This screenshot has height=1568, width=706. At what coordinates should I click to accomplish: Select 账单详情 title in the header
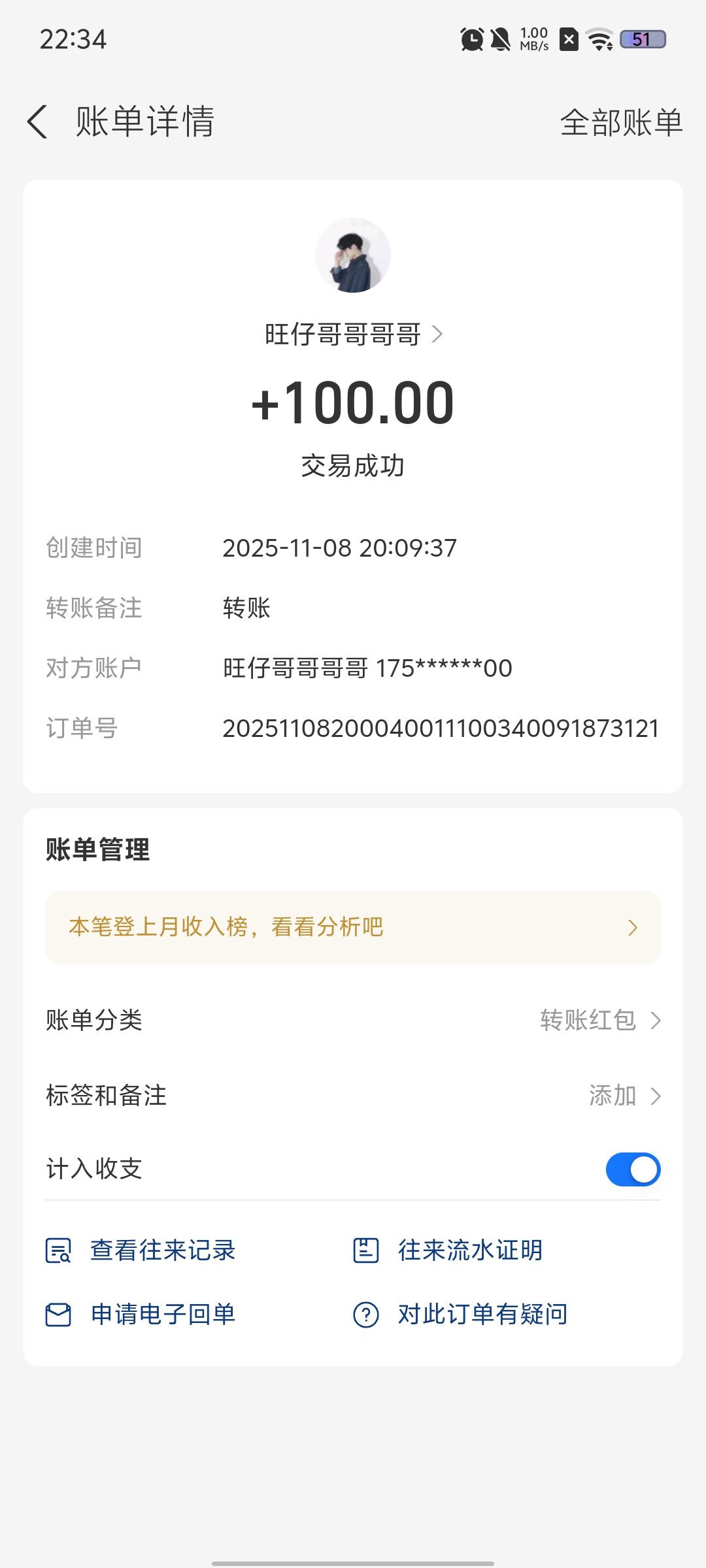(145, 122)
